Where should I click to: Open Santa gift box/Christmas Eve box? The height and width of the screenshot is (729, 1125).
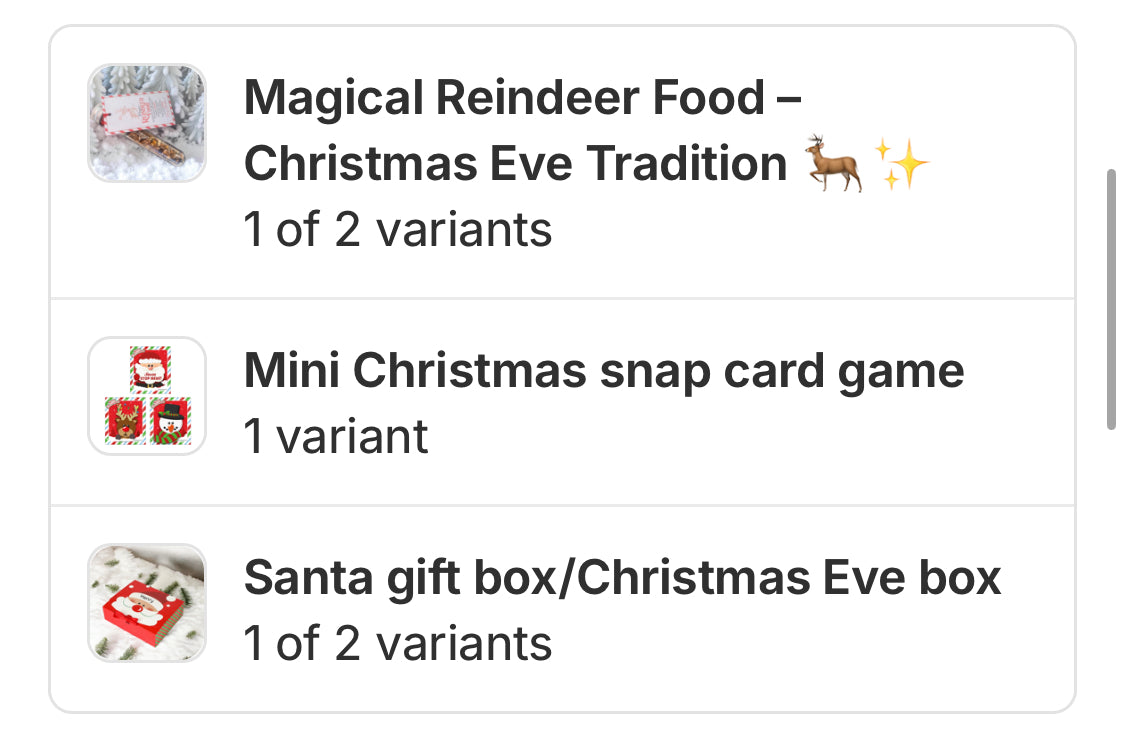click(x=621, y=578)
